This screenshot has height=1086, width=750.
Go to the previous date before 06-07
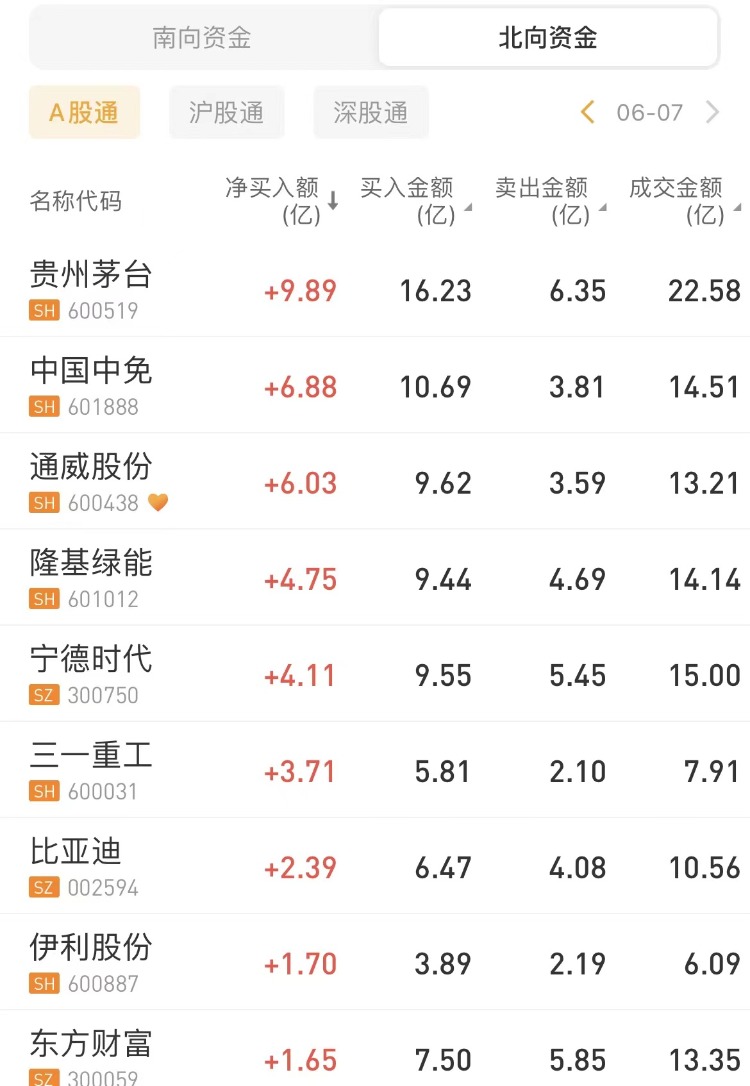588,112
